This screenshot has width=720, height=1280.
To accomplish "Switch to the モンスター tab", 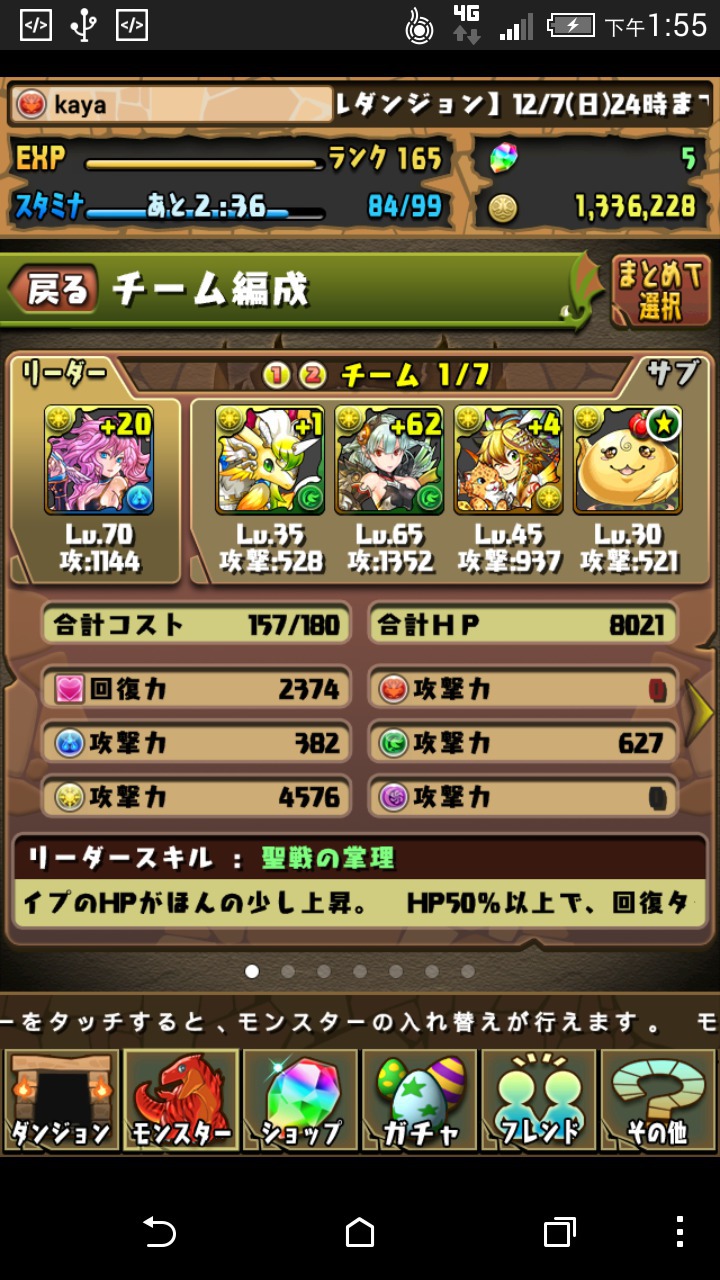I will point(181,1100).
